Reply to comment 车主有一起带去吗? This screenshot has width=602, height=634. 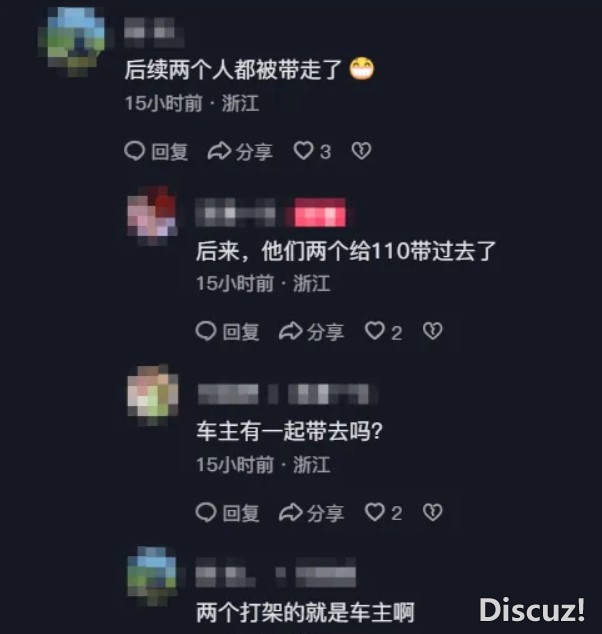(x=227, y=512)
